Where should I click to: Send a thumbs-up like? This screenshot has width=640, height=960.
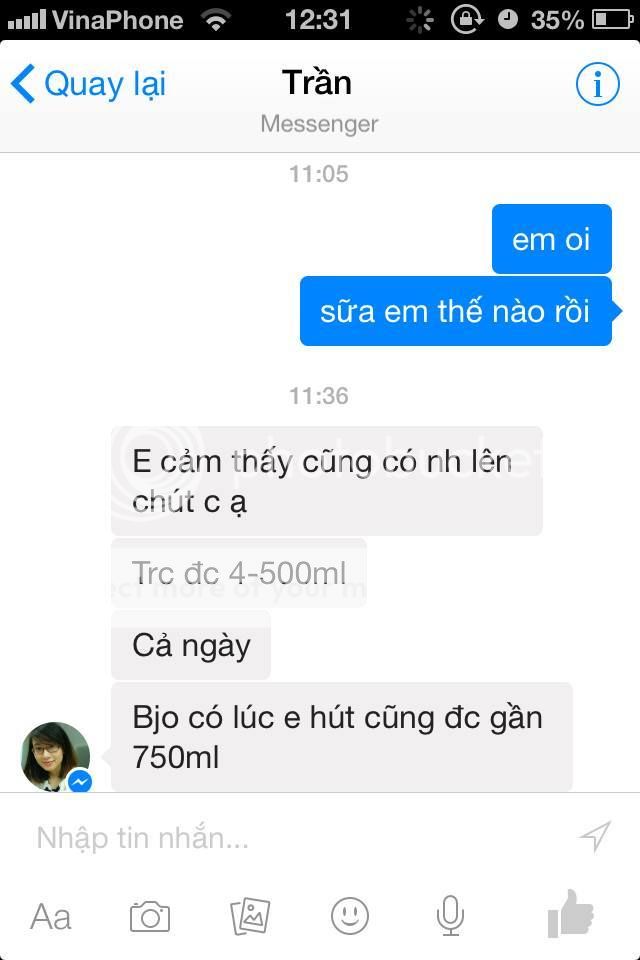click(x=571, y=914)
